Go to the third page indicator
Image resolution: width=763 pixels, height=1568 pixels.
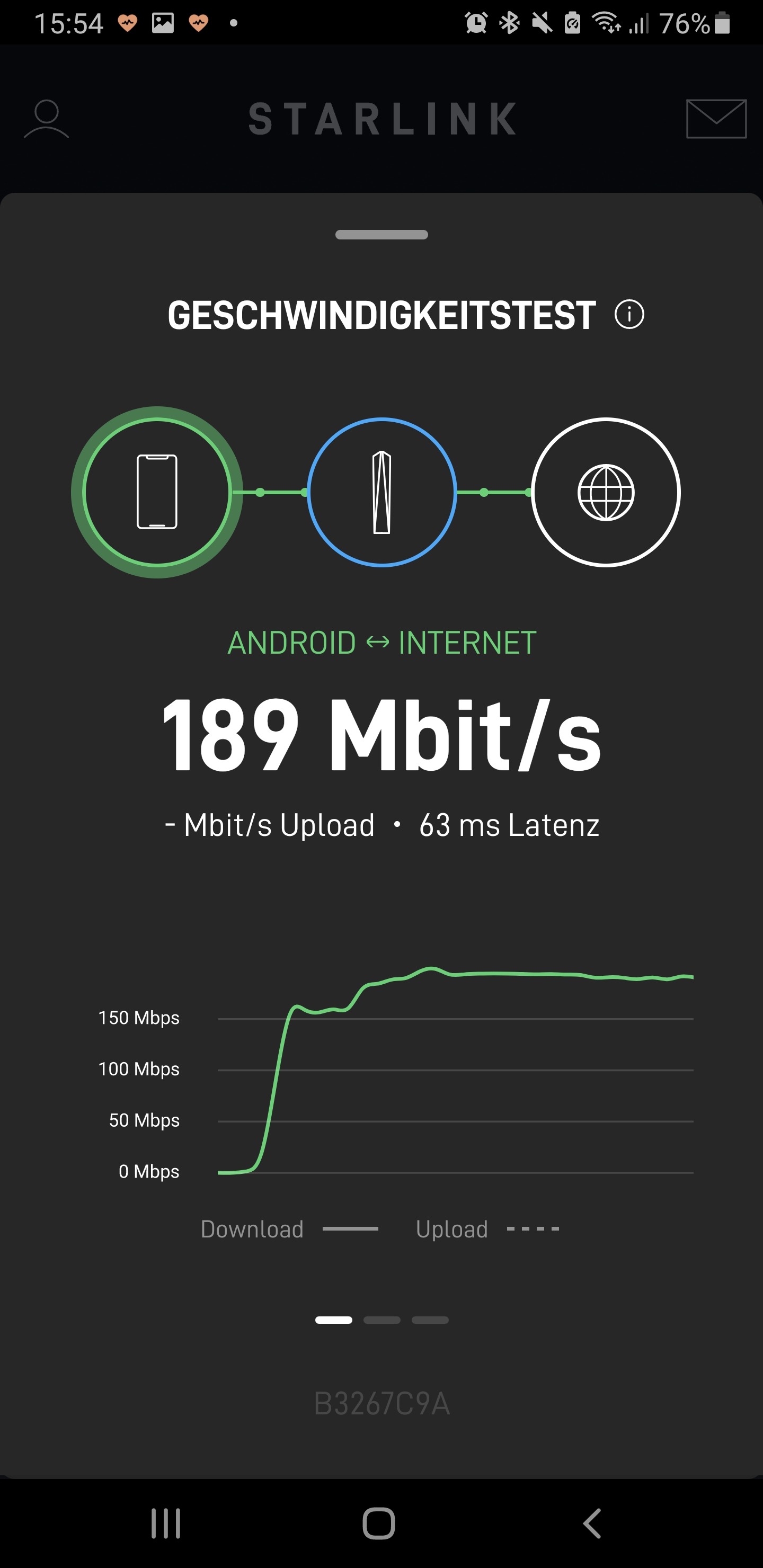coord(430,1320)
